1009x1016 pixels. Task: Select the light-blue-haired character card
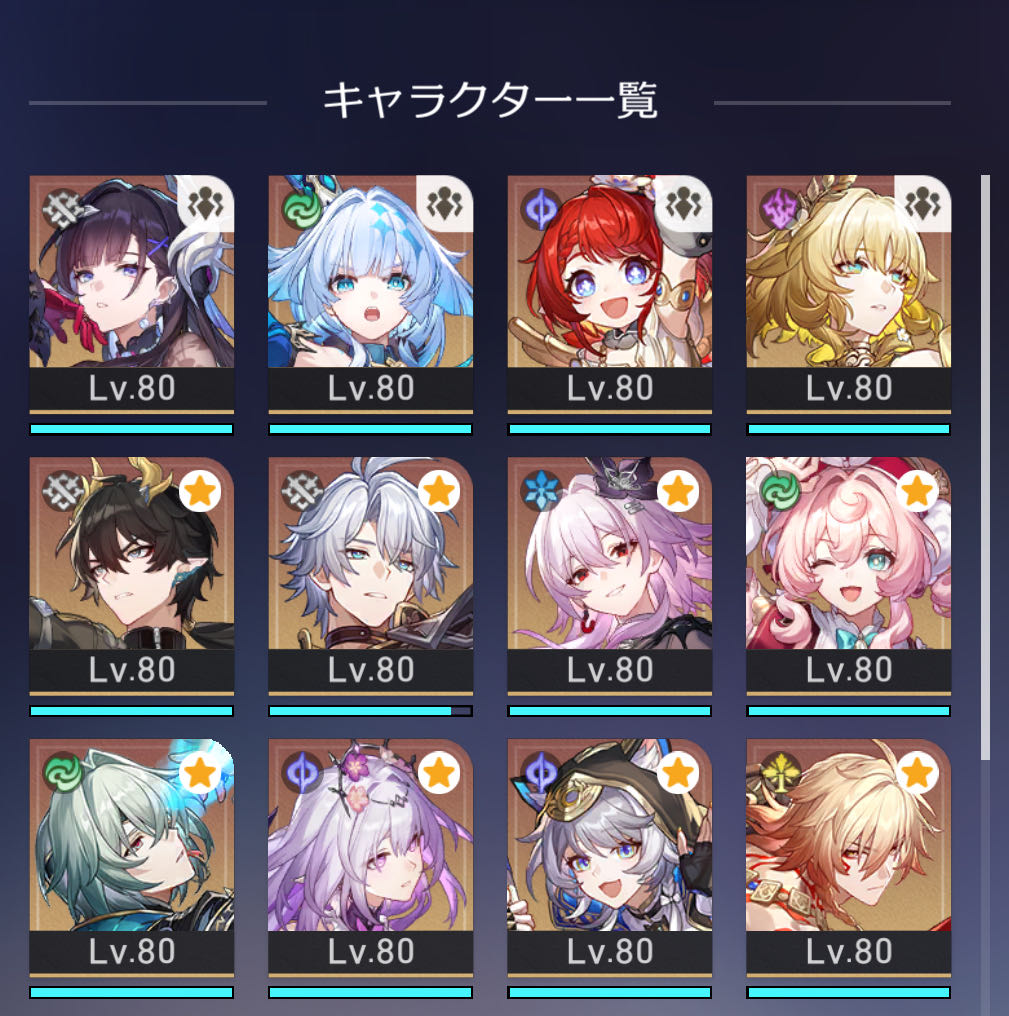pos(371,294)
